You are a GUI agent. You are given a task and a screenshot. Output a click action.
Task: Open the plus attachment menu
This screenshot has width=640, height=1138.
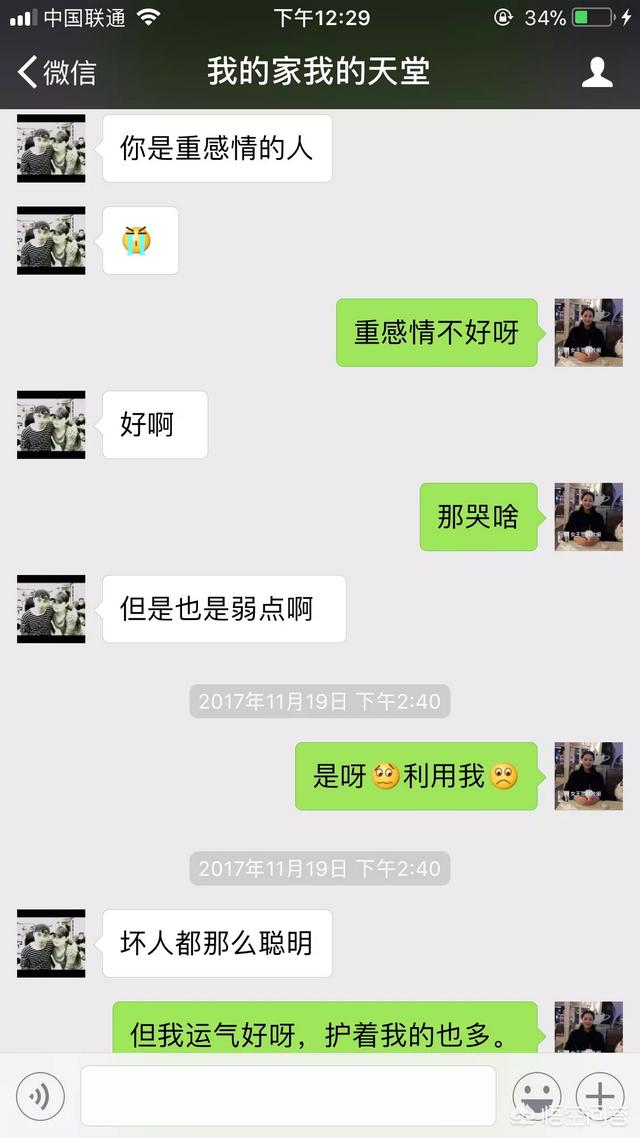click(600, 1096)
